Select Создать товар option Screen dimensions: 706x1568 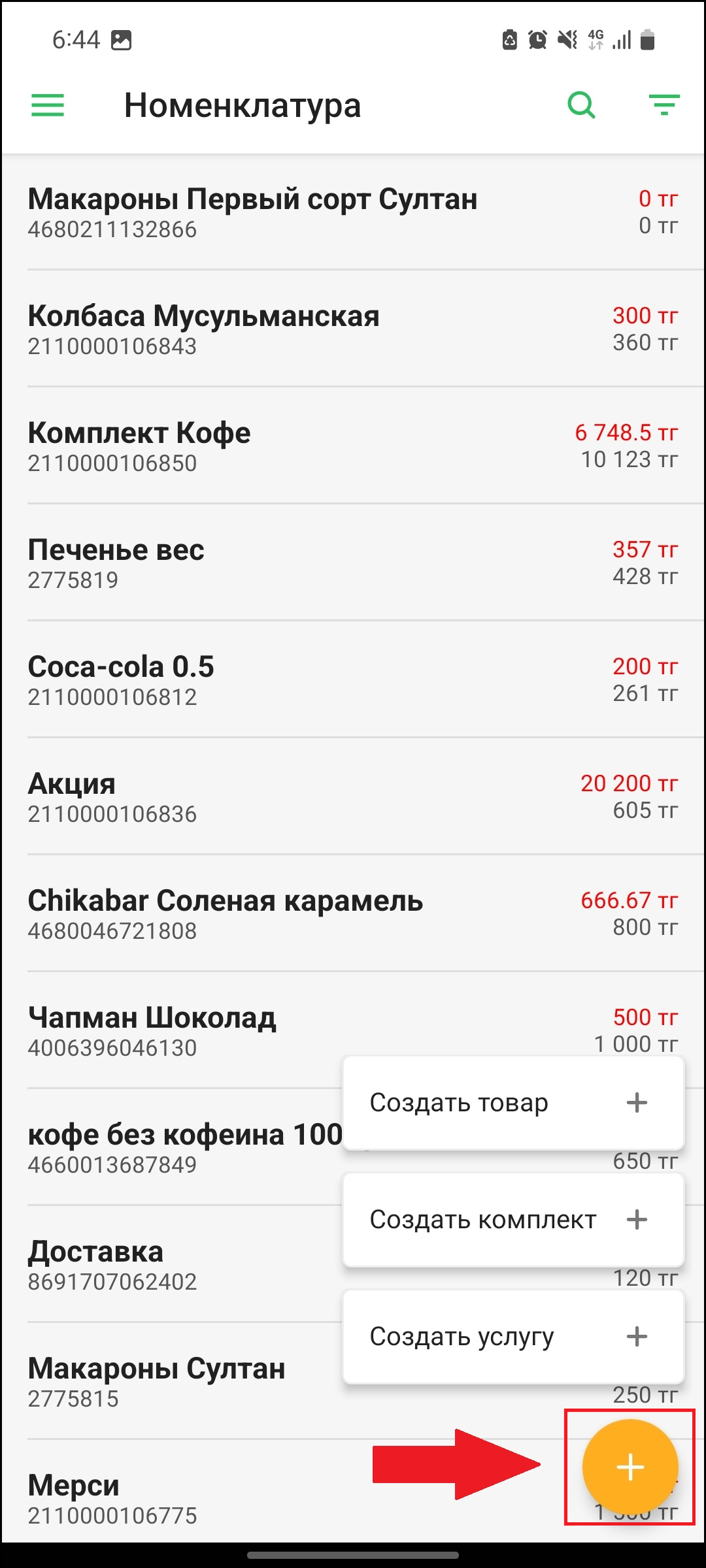click(x=513, y=1103)
